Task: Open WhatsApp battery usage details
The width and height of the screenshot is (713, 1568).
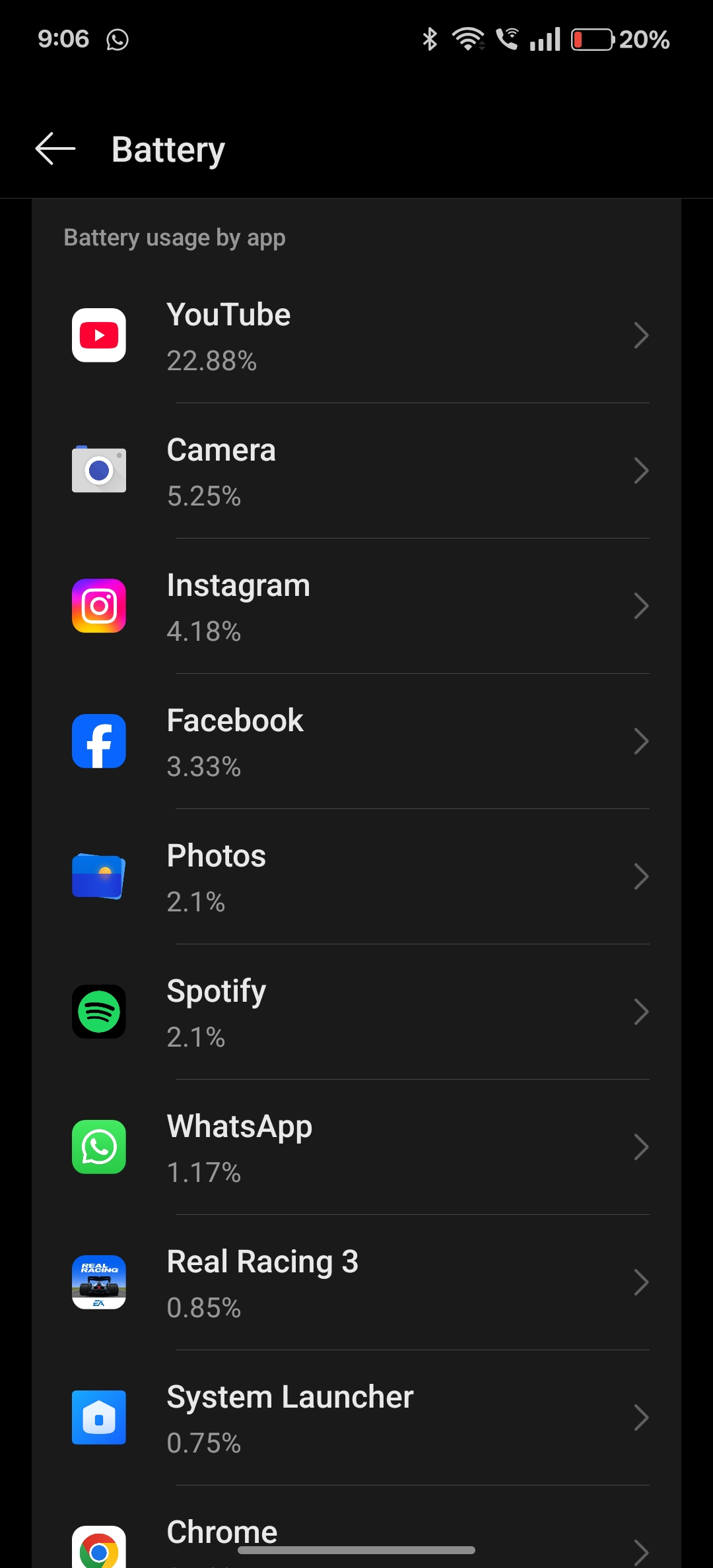Action: [356, 1148]
